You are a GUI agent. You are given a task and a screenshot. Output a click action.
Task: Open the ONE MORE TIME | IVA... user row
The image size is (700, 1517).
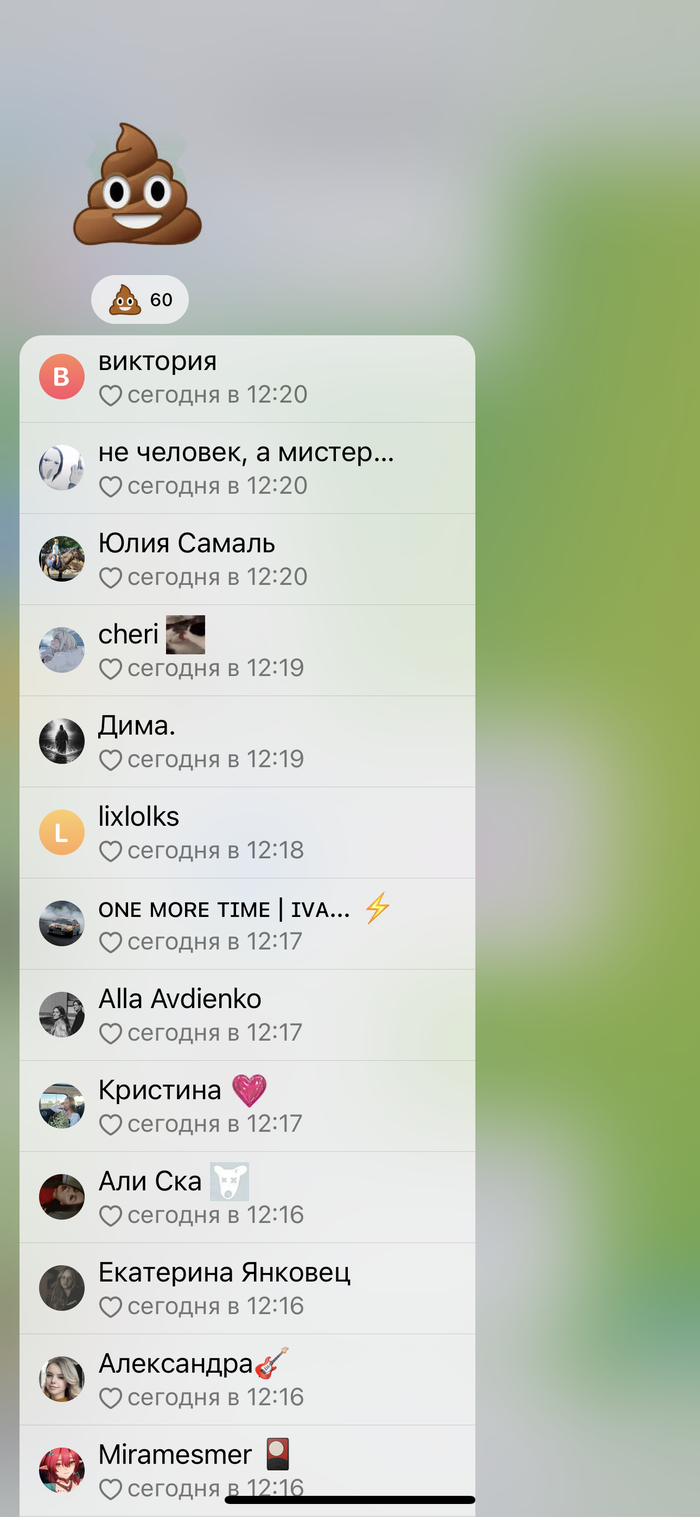(246, 924)
